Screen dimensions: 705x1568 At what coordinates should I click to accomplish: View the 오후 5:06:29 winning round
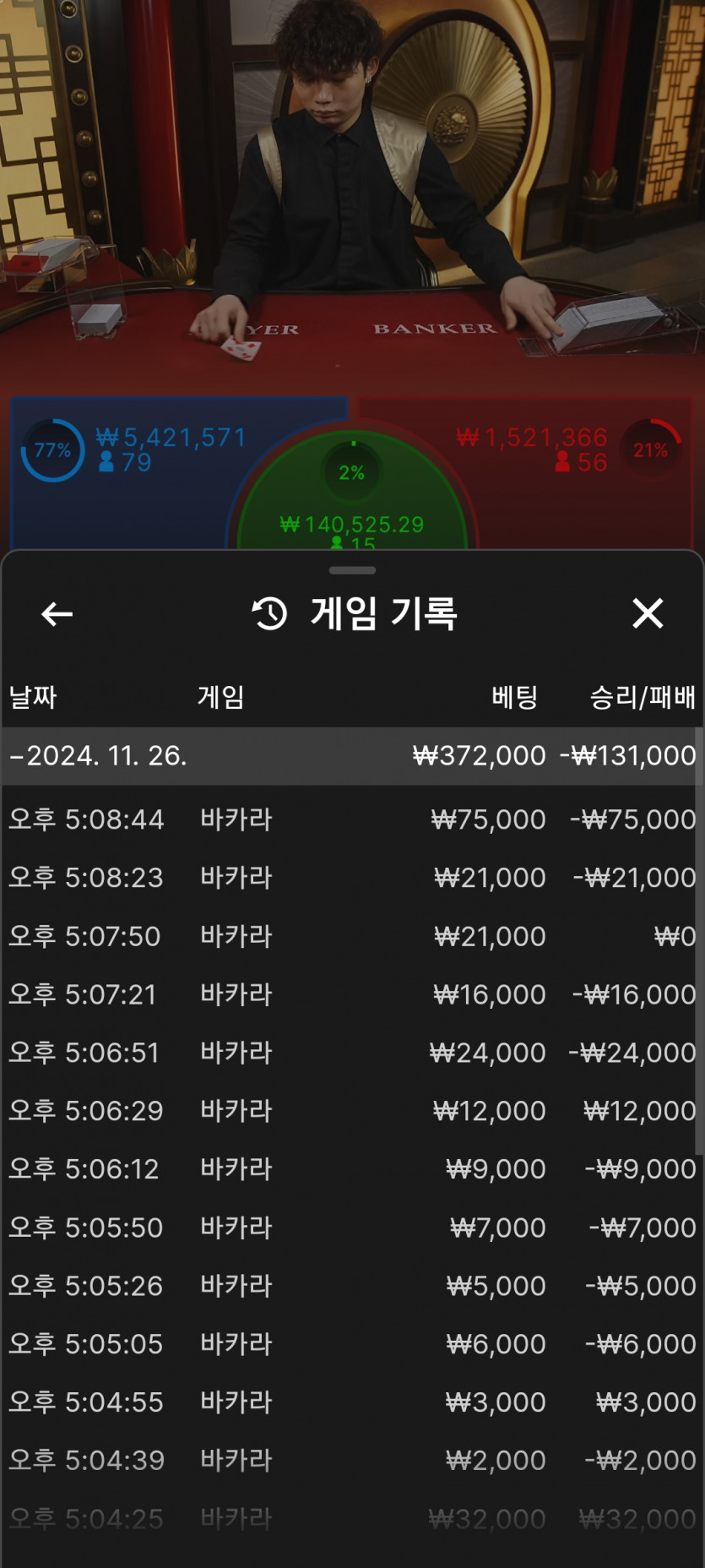[352, 1111]
